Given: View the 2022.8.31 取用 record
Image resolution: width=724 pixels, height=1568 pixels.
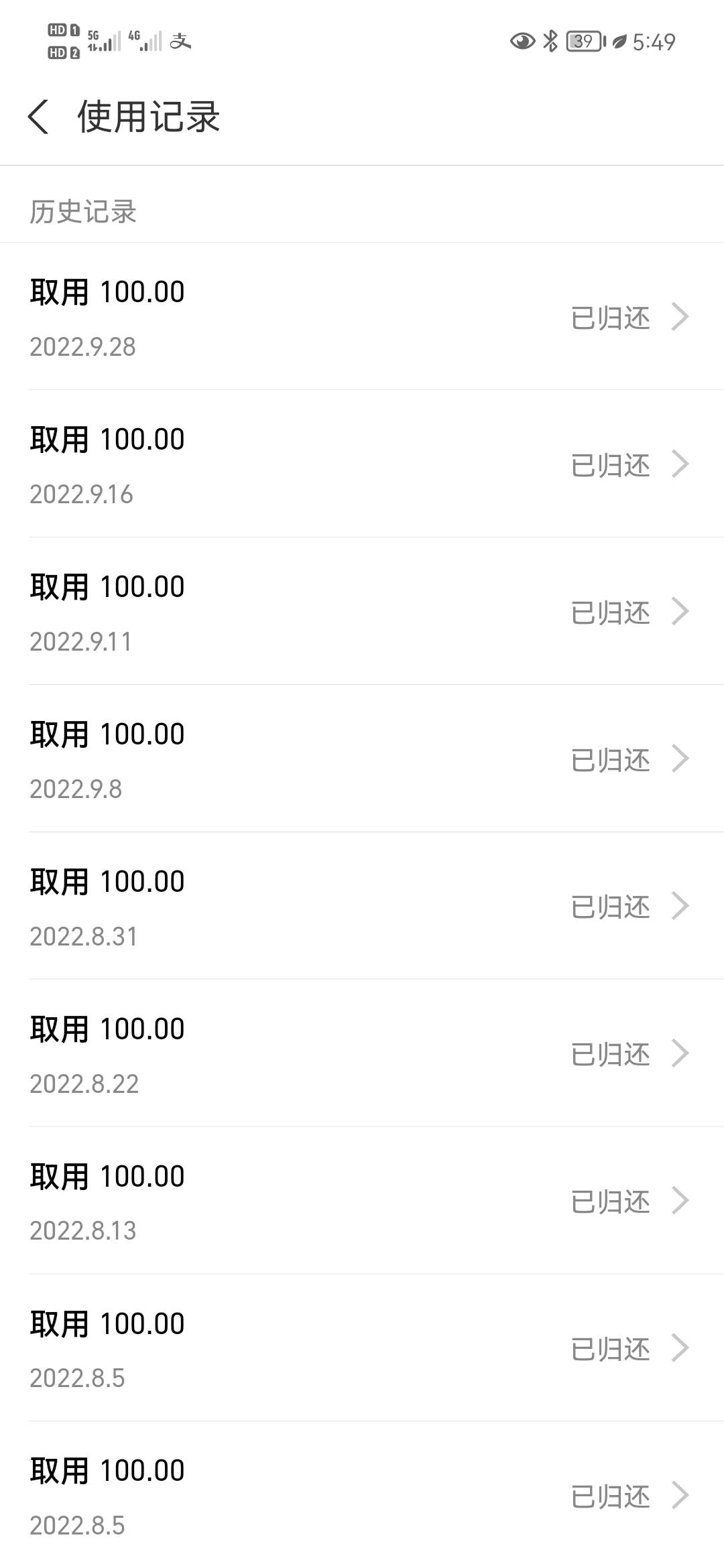Looking at the screenshot, I should pos(362,907).
